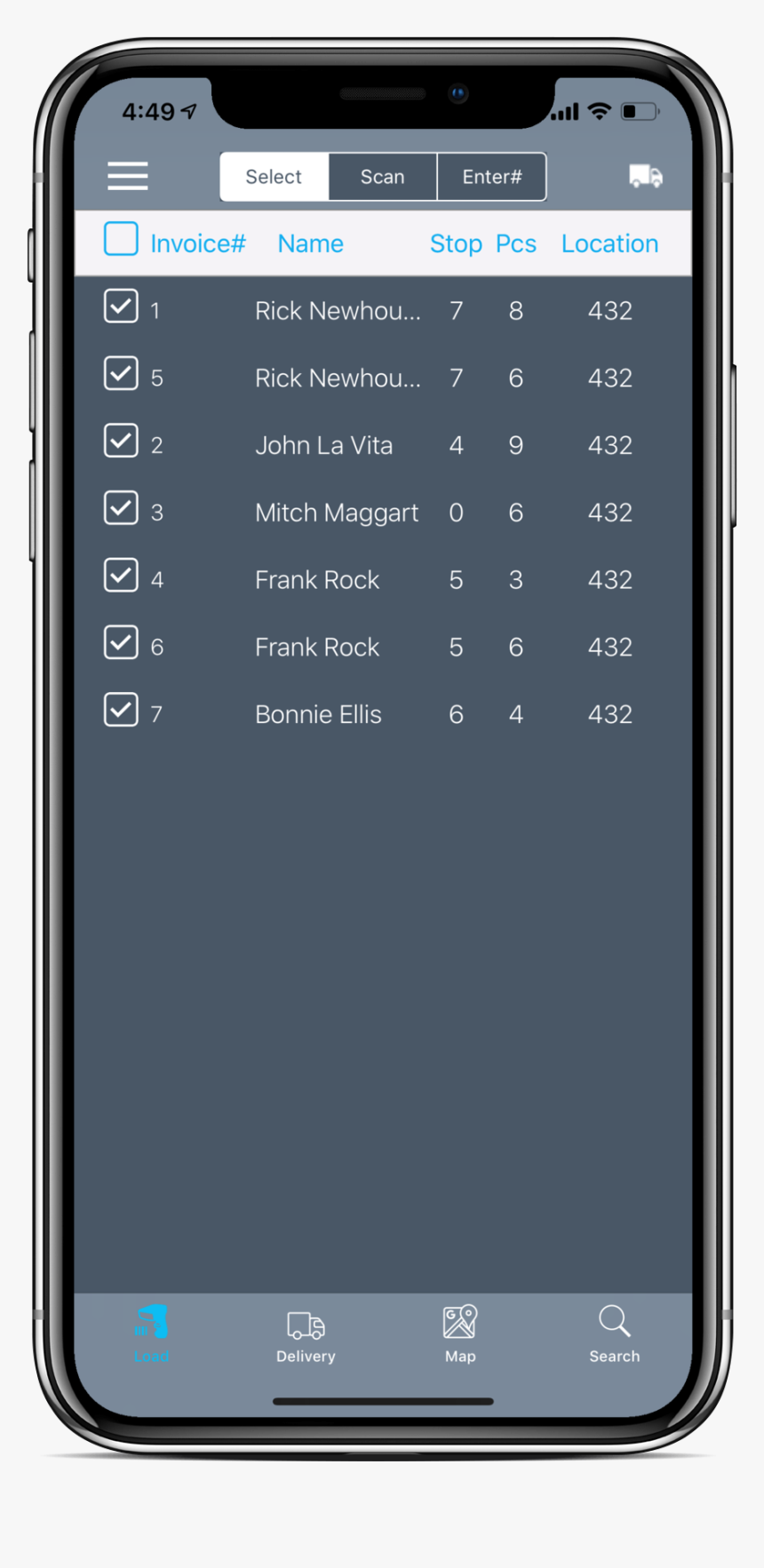Screen dimensions: 764x1568
Task: Uncheck invoice 5 checkbox
Action: [x=121, y=374]
